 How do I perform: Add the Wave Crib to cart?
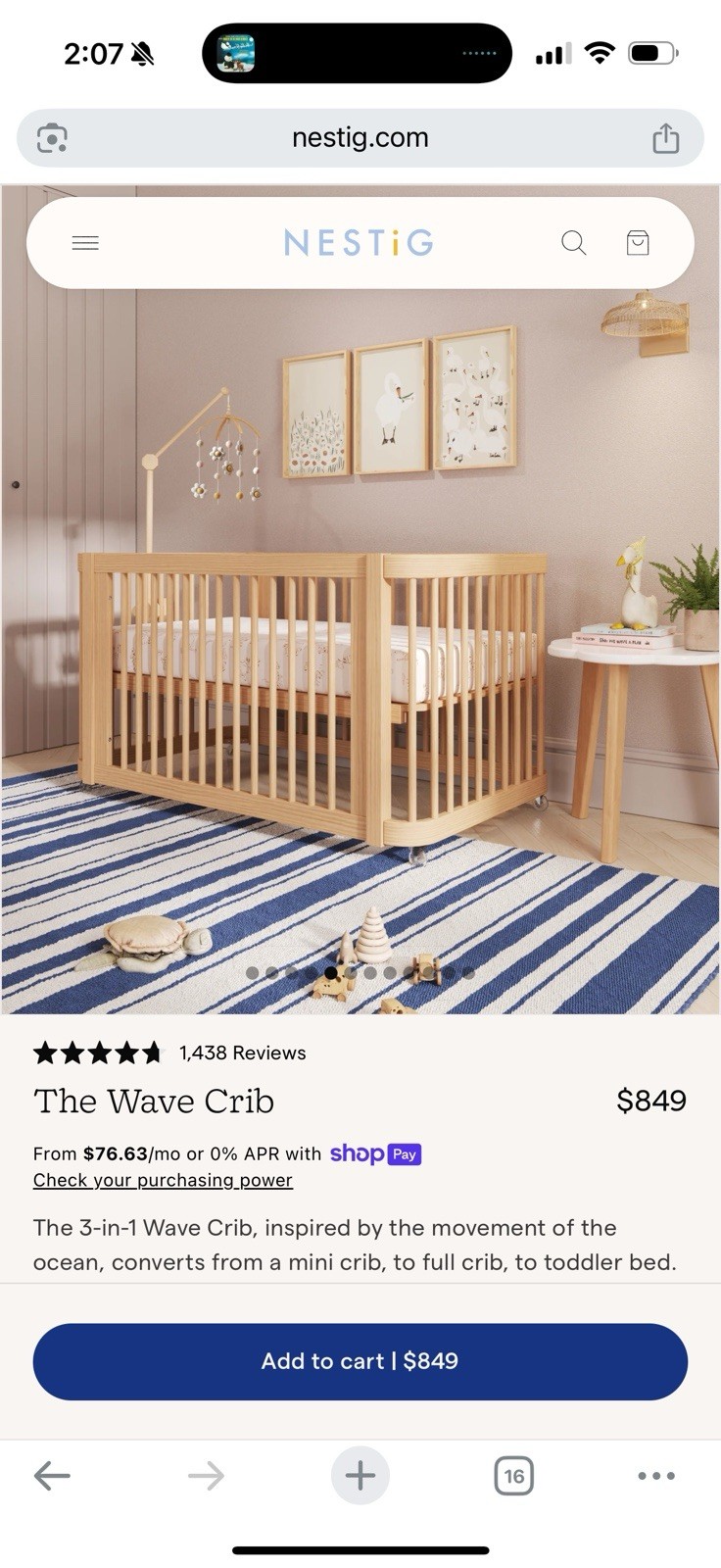(360, 1361)
